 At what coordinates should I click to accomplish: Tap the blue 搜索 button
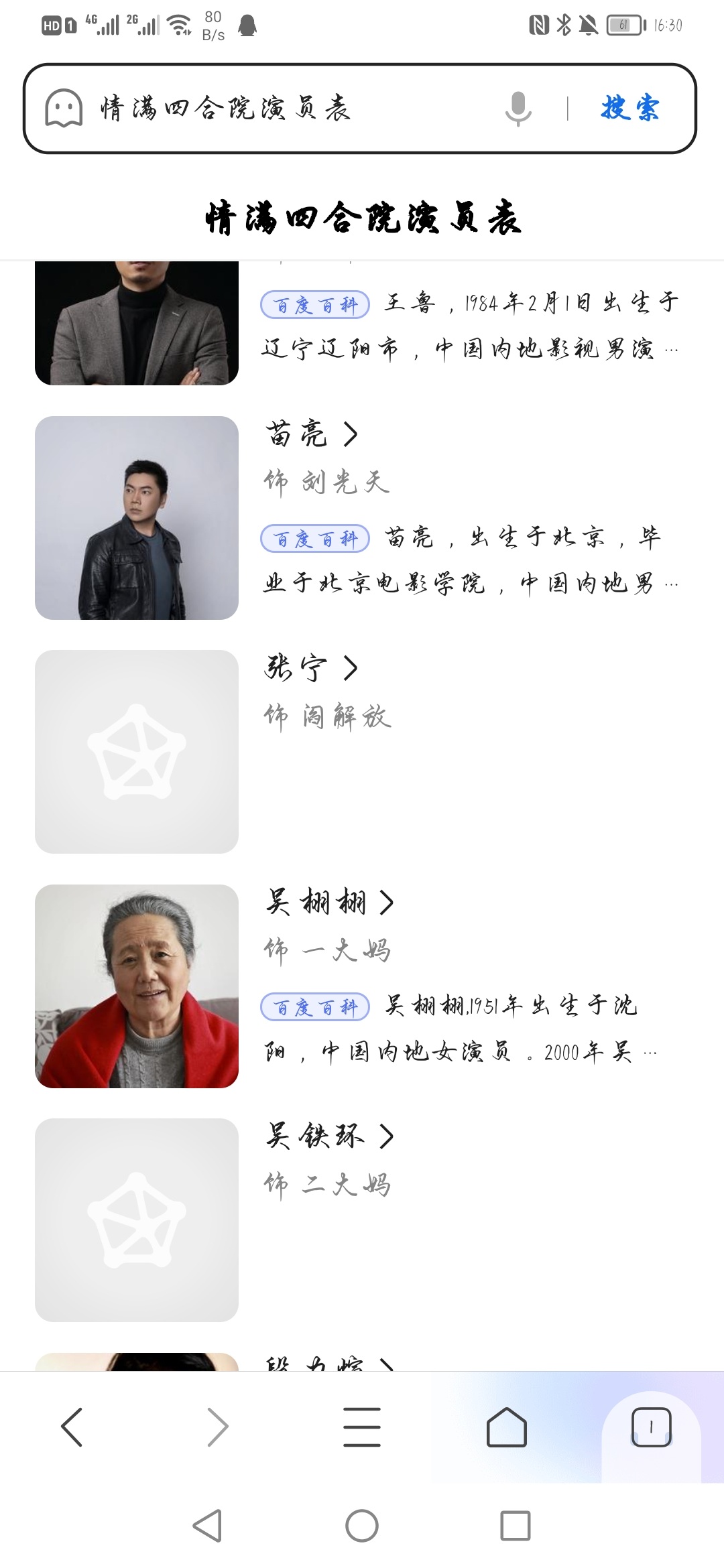point(630,109)
